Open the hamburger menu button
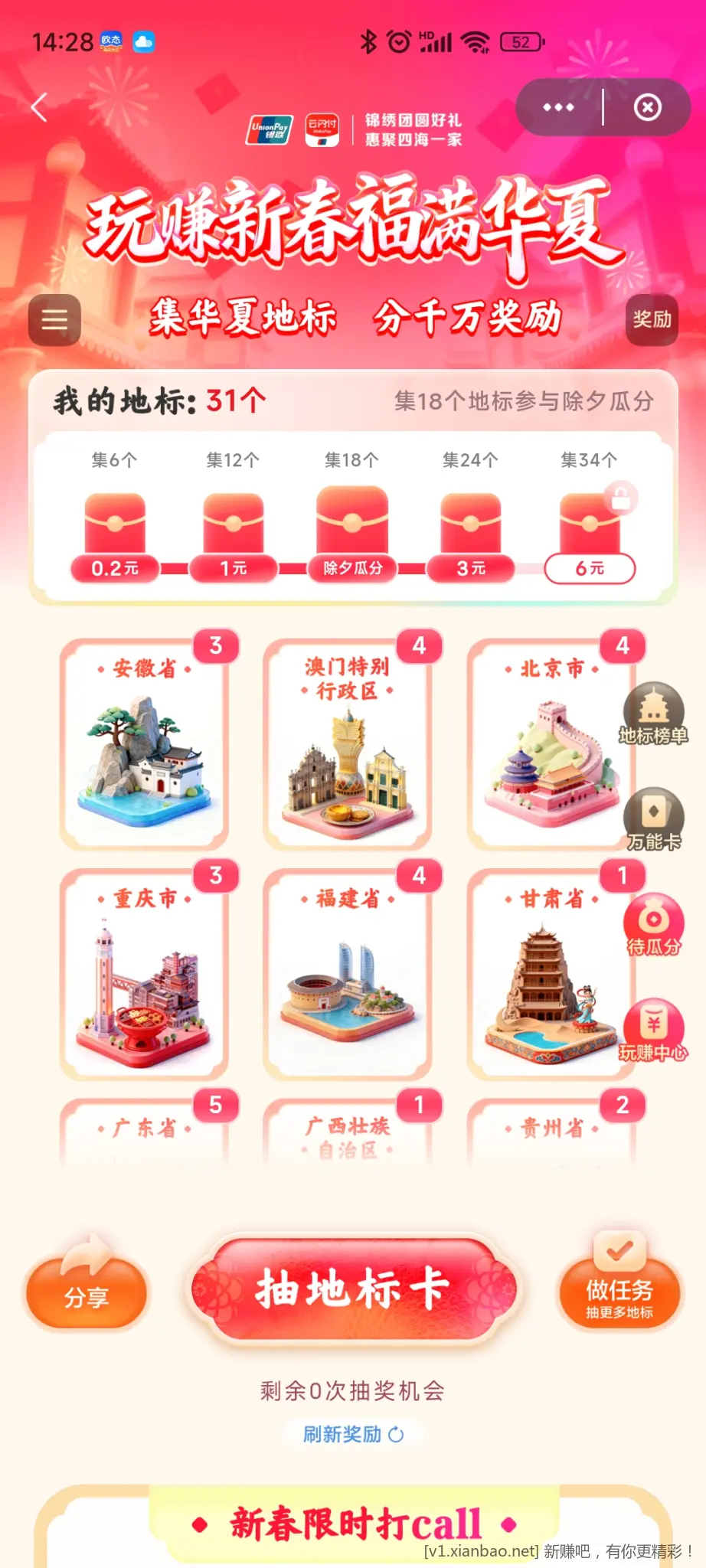Image resolution: width=706 pixels, height=1568 pixels. click(54, 319)
